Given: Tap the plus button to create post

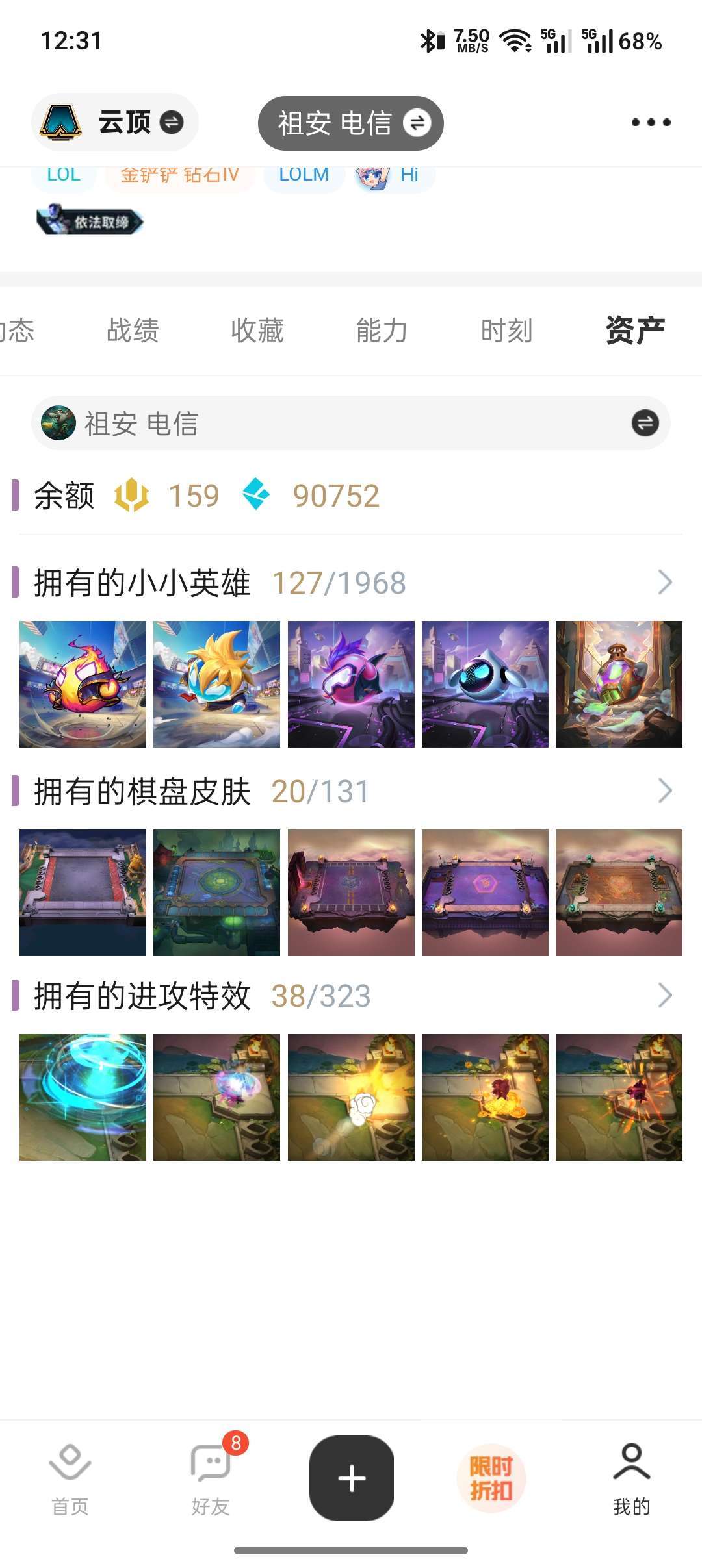Looking at the screenshot, I should (352, 1478).
